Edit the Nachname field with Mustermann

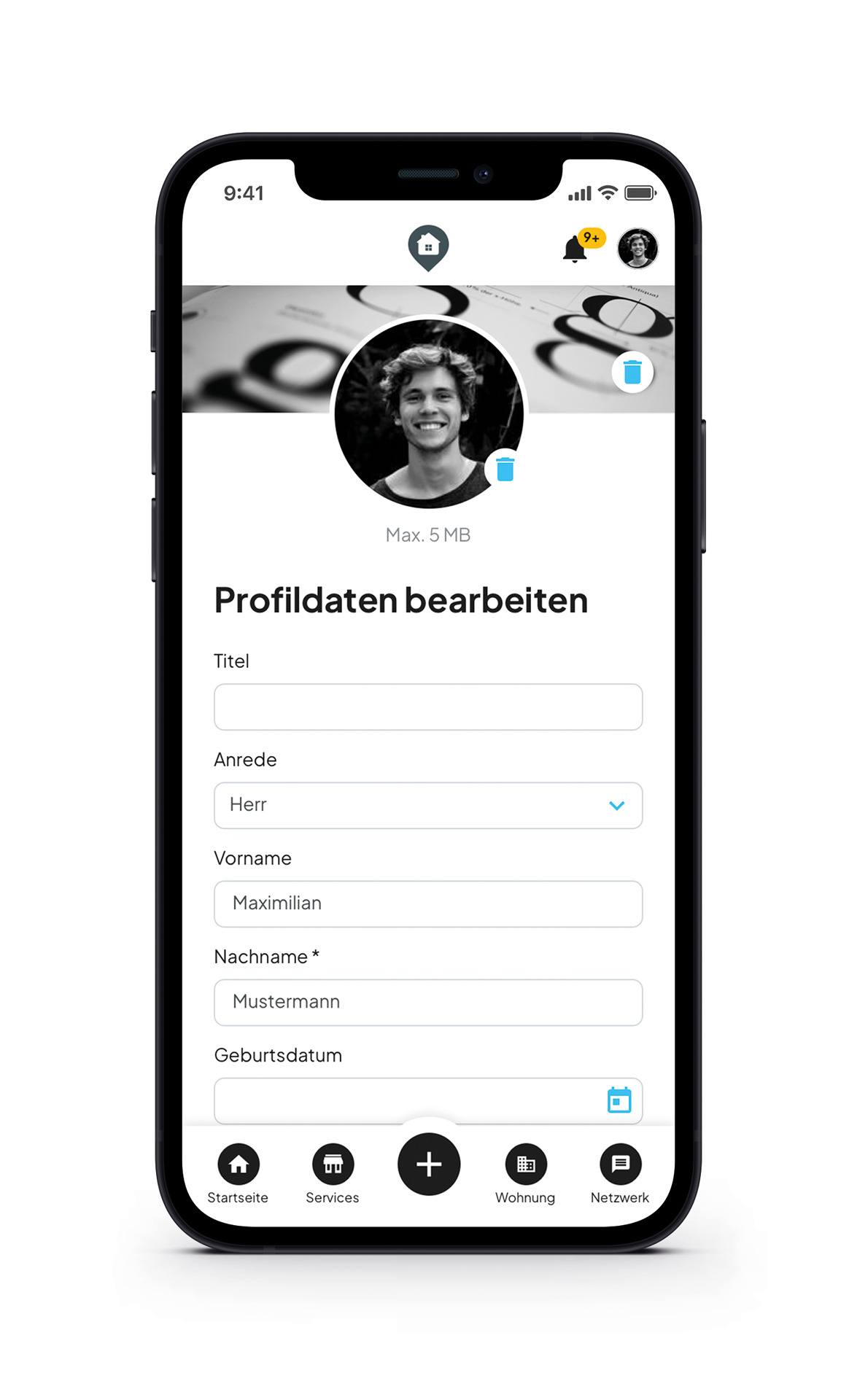(x=428, y=1002)
